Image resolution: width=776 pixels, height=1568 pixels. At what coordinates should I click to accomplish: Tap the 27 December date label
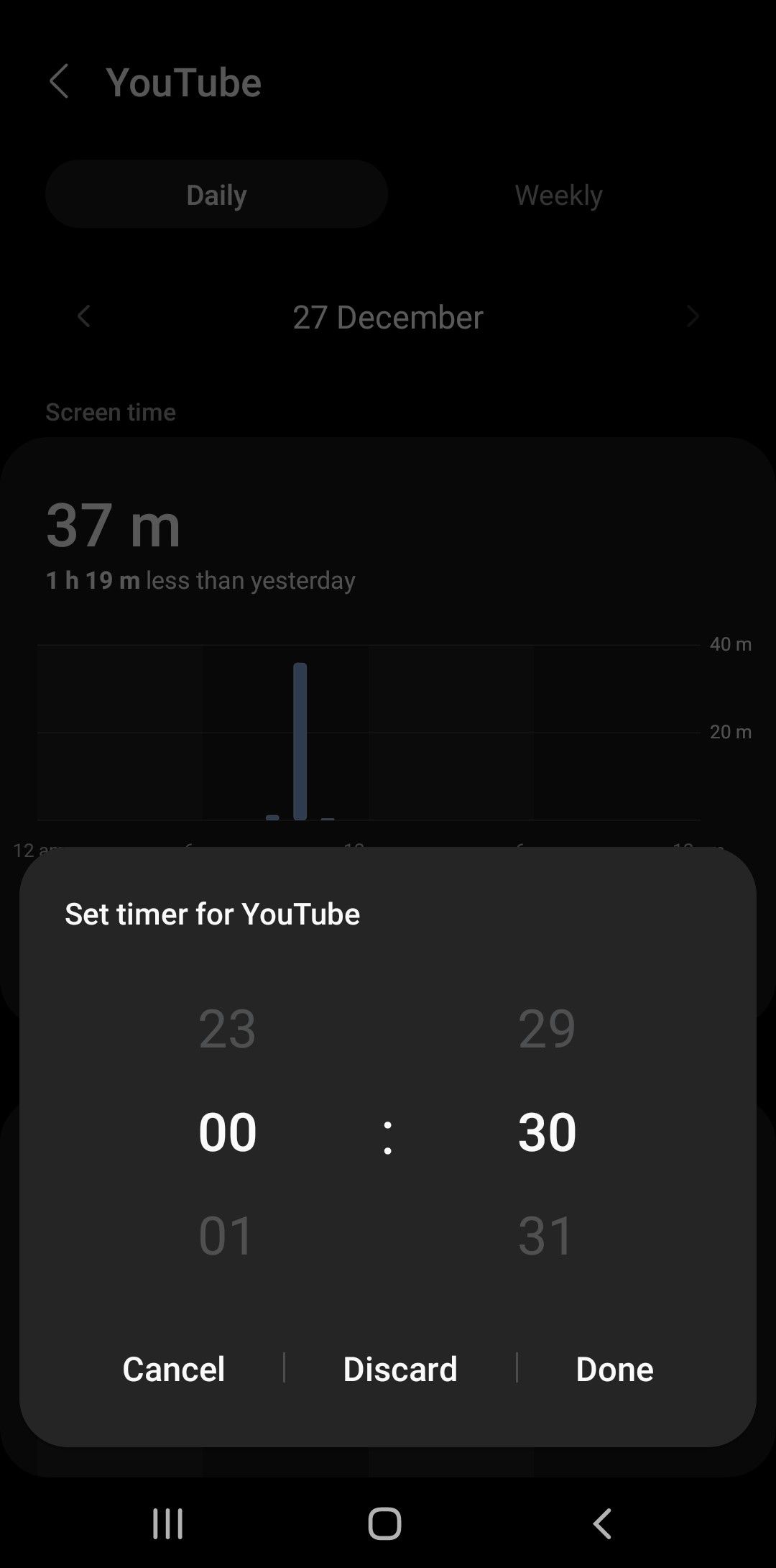pos(388,316)
